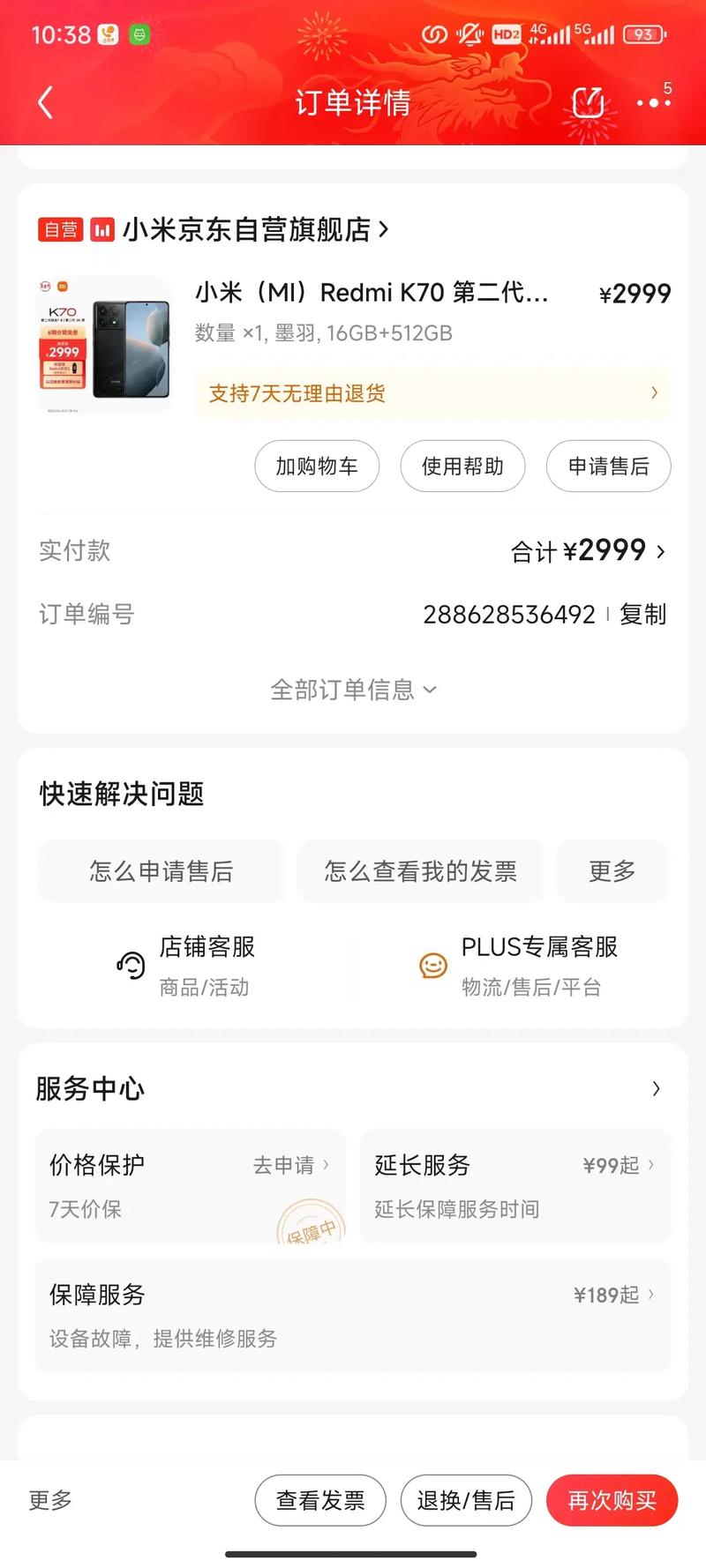Tap 再次购买 to buy again
The image size is (706, 1568).
tap(612, 1500)
